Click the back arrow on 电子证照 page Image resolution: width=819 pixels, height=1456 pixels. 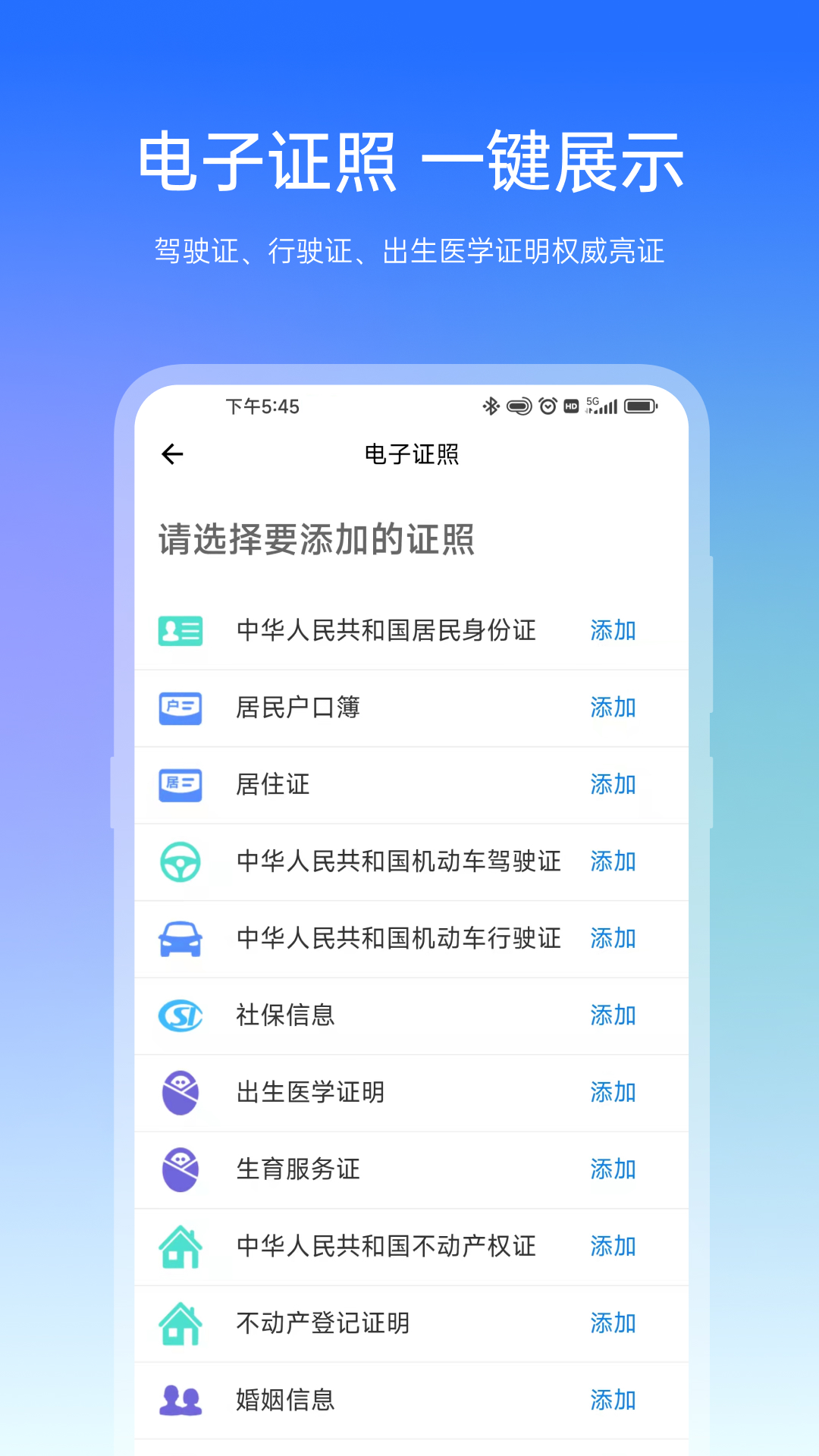coord(173,454)
